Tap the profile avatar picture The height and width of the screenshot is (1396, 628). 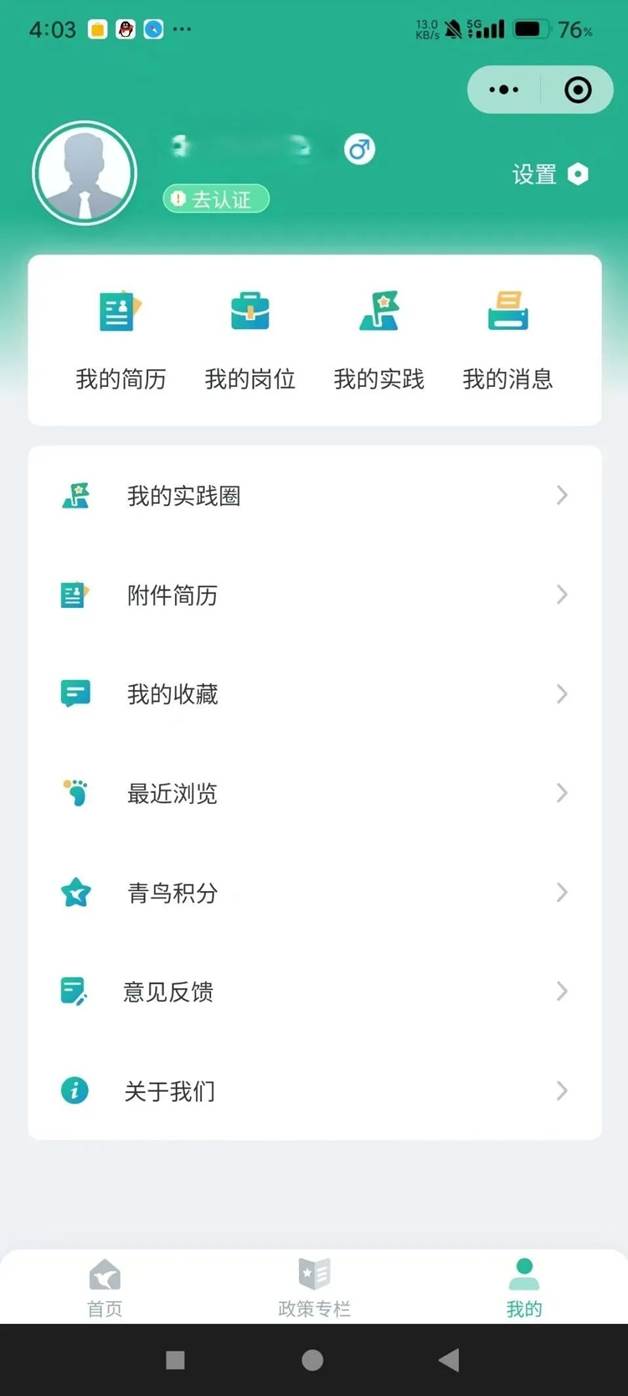pos(85,174)
